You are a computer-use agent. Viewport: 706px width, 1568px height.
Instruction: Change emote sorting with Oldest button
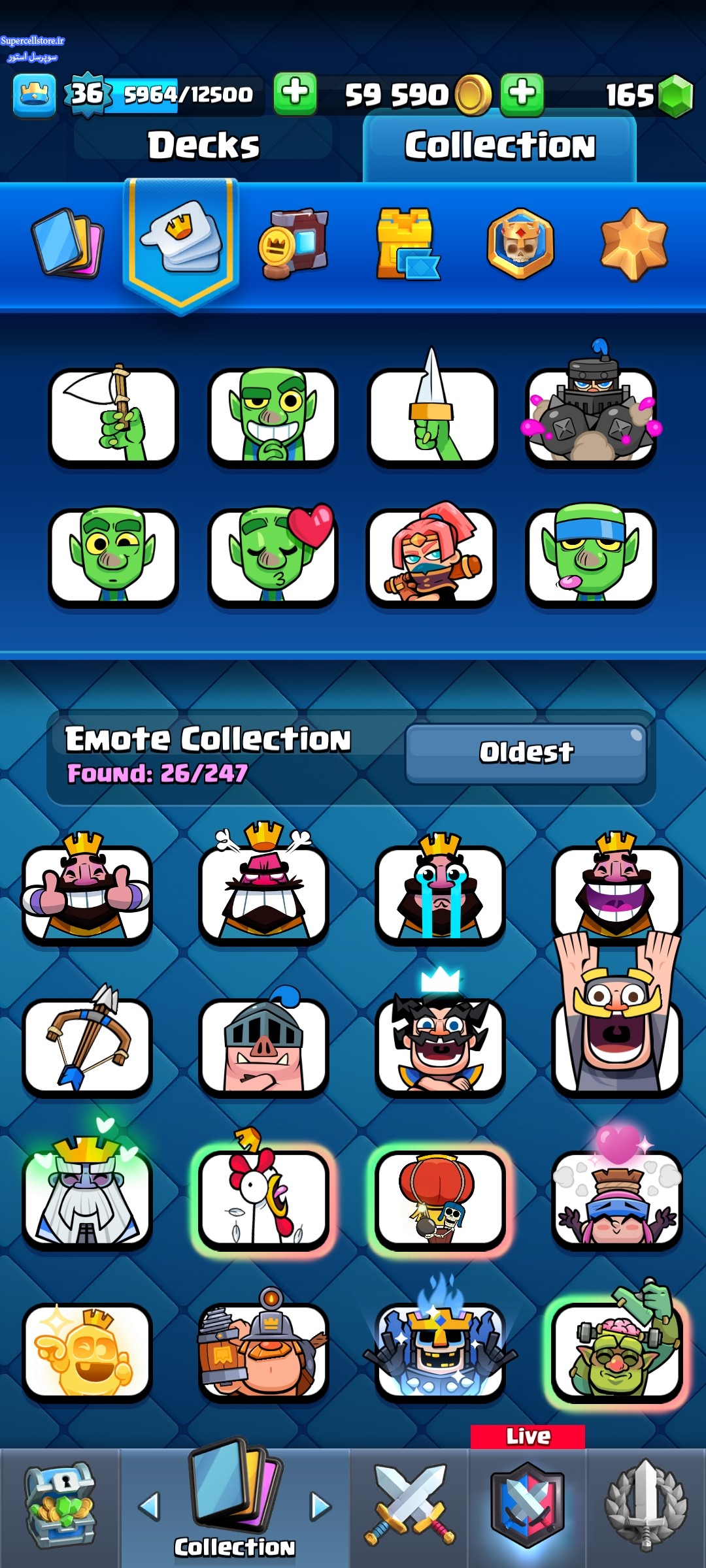click(526, 753)
